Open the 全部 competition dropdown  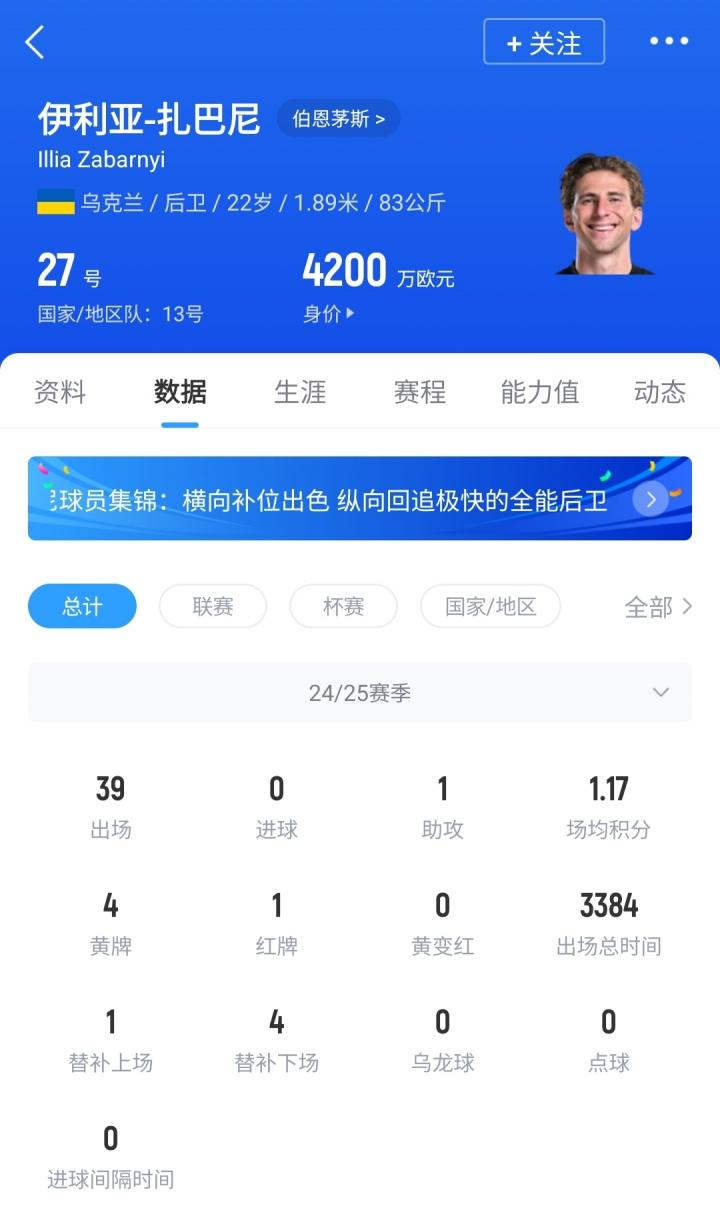click(x=657, y=606)
